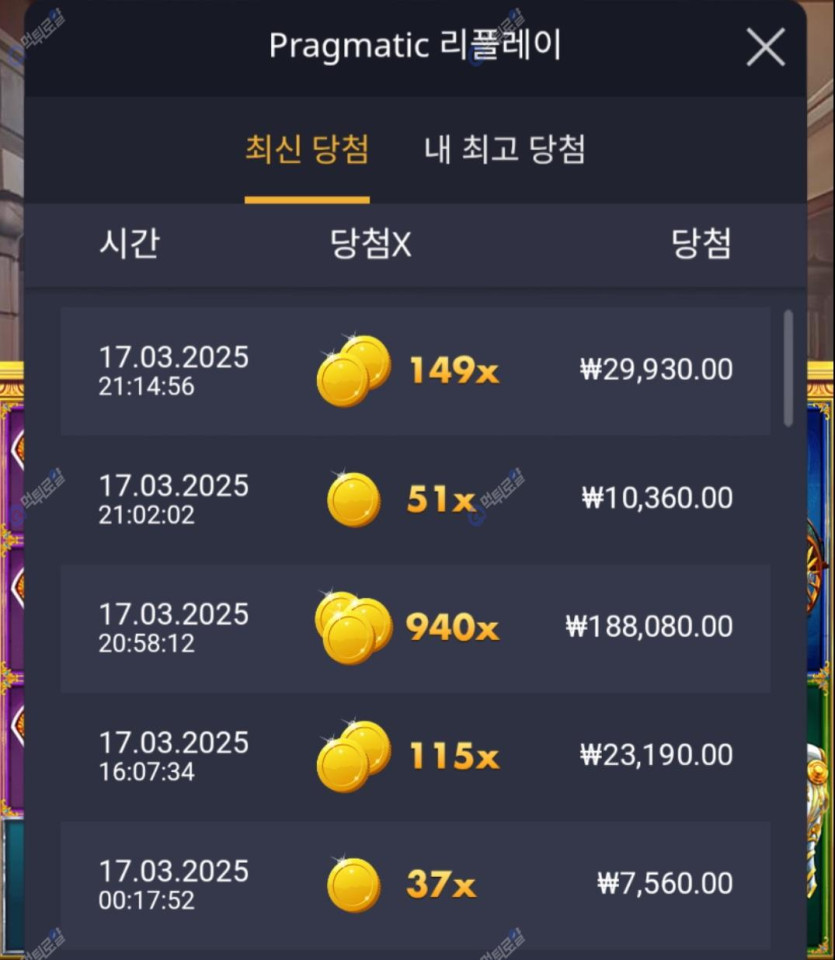835x960 pixels.
Task: Open the 51x replay from 21:02:02
Action: 415,498
